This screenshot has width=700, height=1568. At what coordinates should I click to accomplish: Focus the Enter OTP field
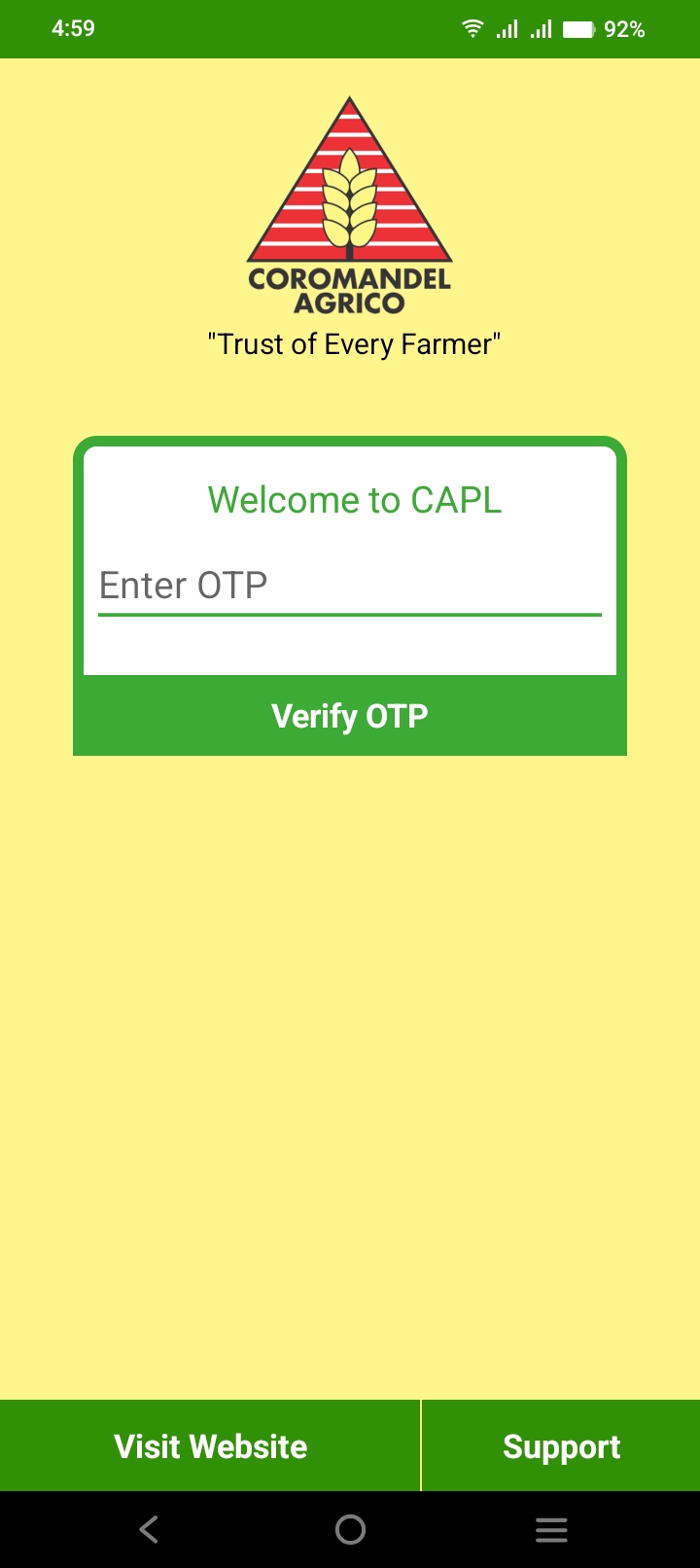(350, 586)
